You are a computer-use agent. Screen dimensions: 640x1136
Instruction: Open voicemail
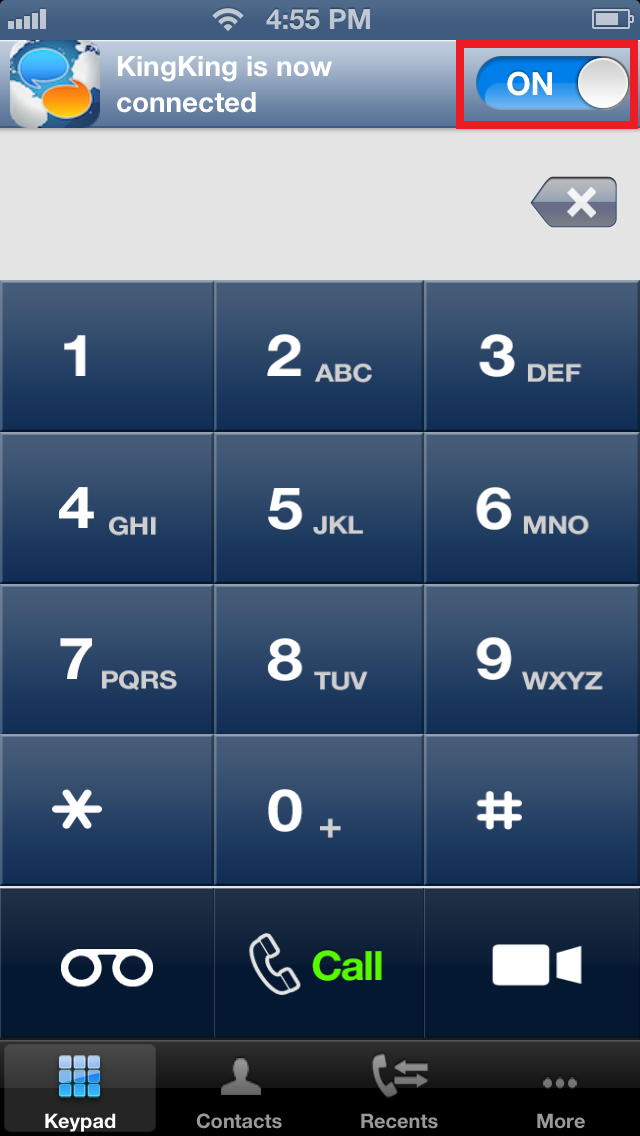click(x=107, y=965)
